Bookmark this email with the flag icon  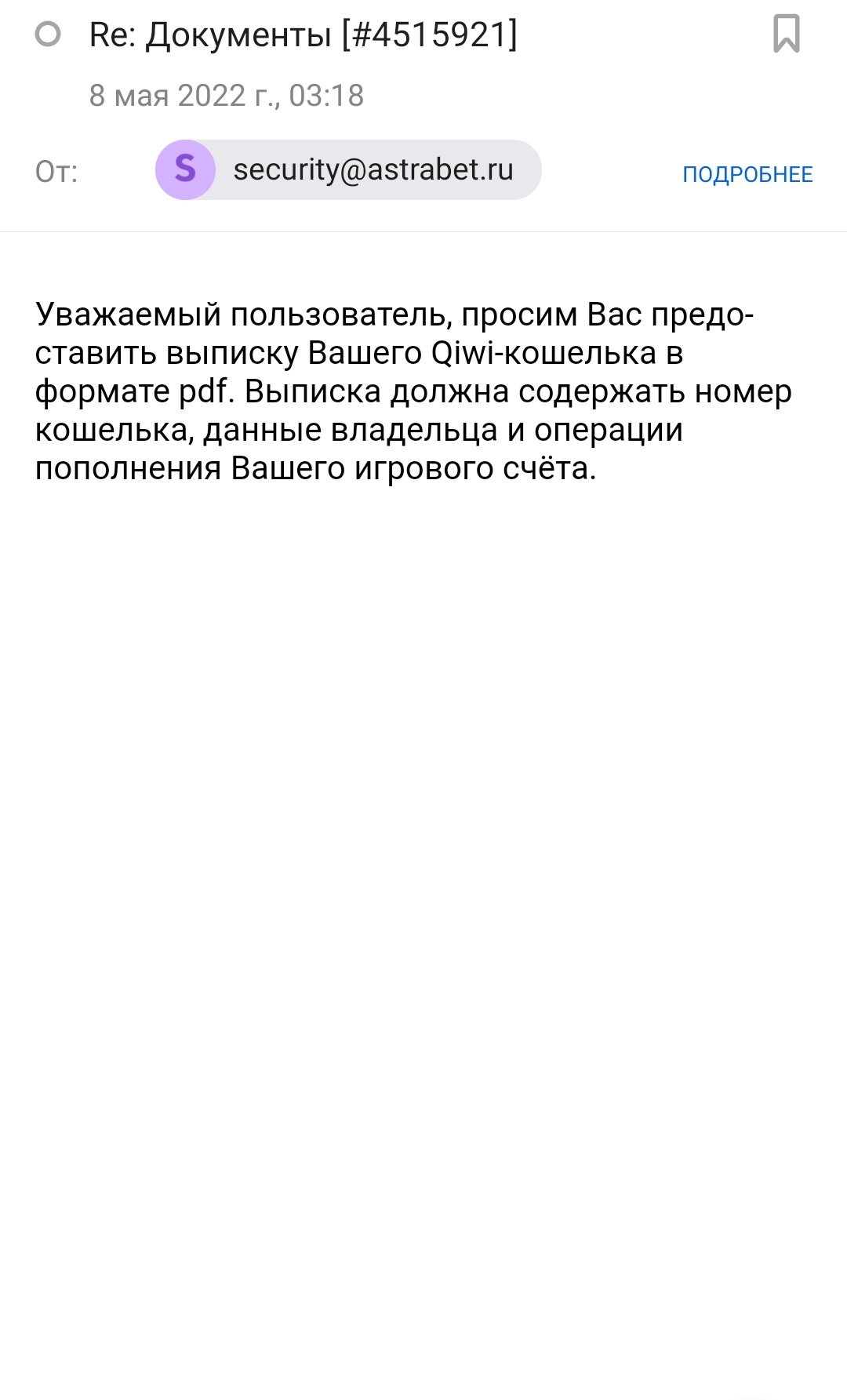(786, 35)
